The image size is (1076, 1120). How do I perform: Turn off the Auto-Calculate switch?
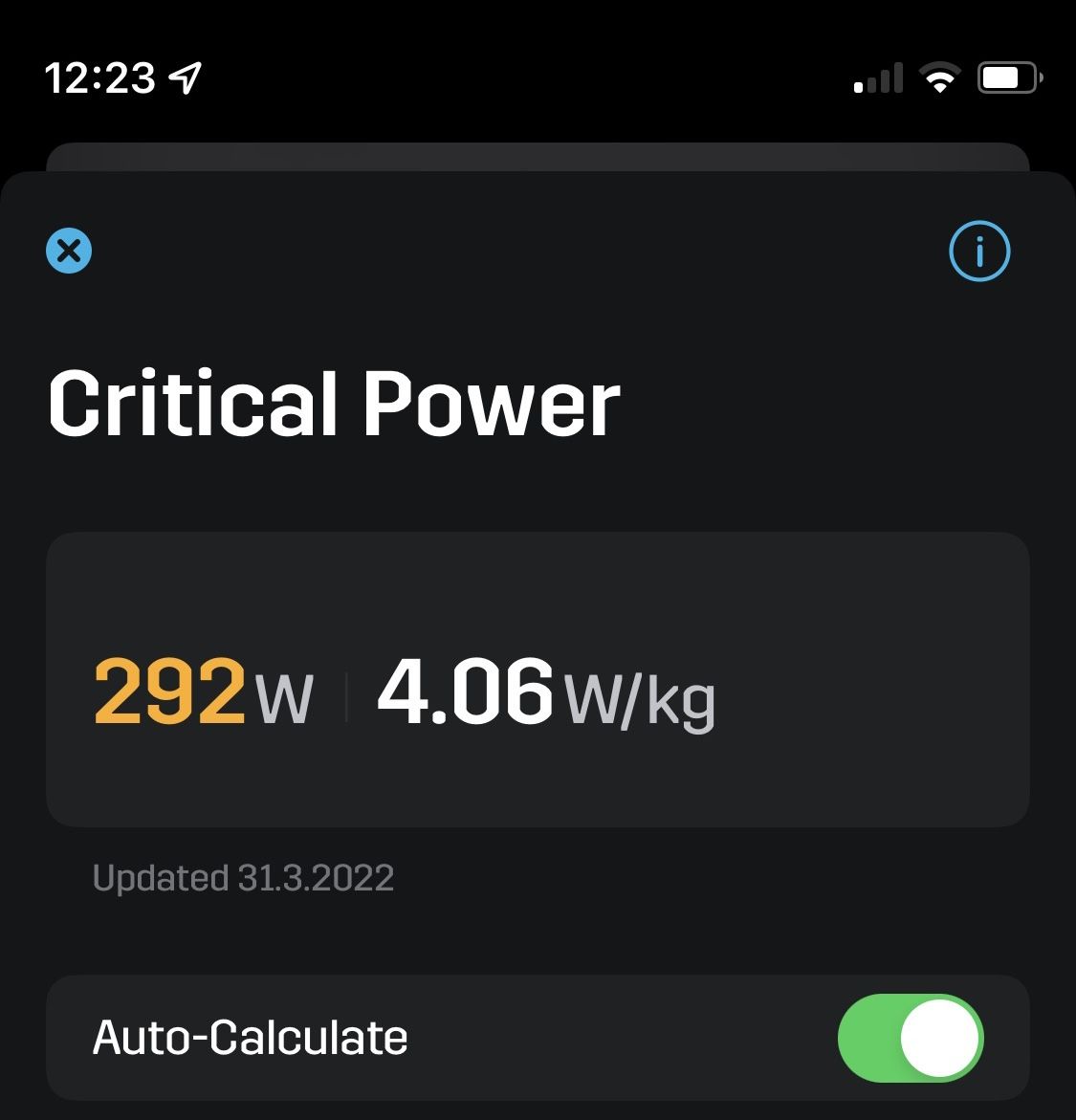click(x=910, y=1038)
